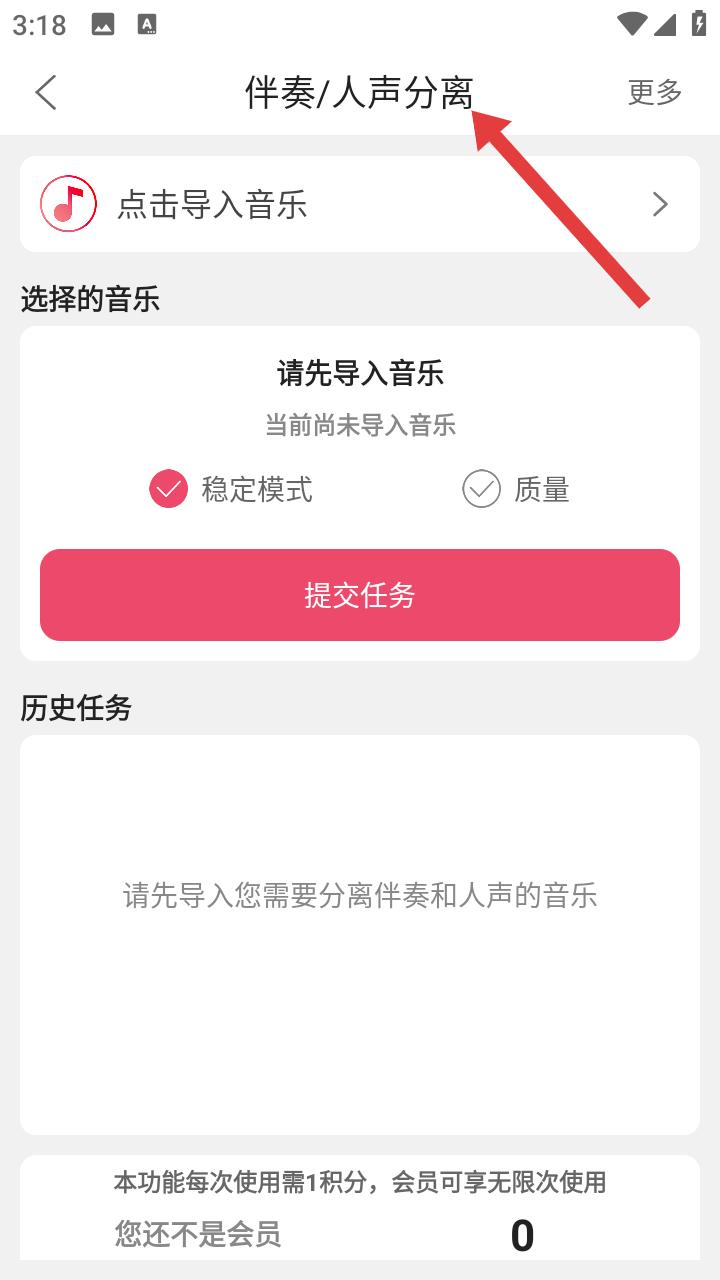Open the 更多 menu

[x=655, y=92]
